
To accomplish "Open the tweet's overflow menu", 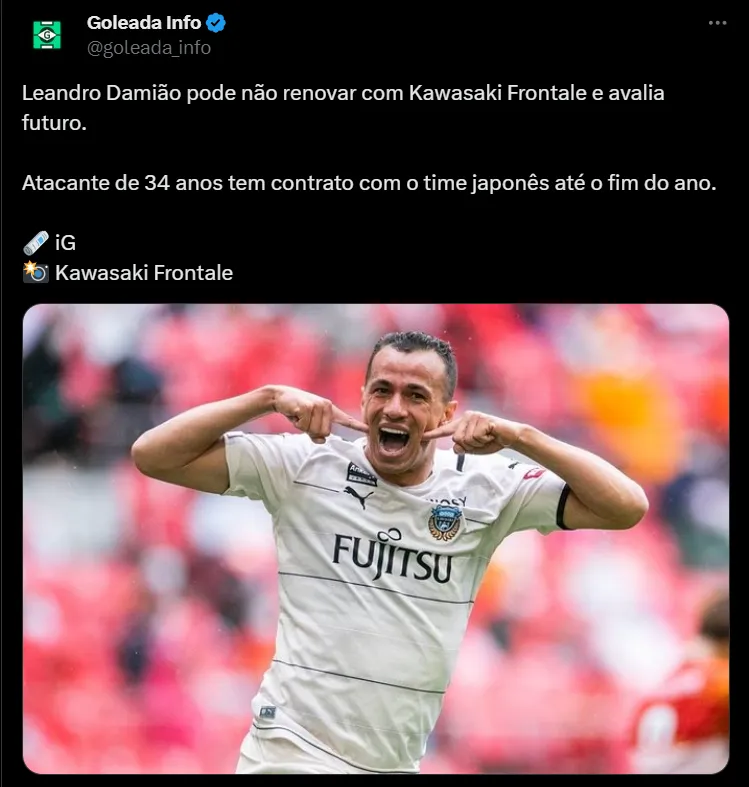I will (717, 22).
